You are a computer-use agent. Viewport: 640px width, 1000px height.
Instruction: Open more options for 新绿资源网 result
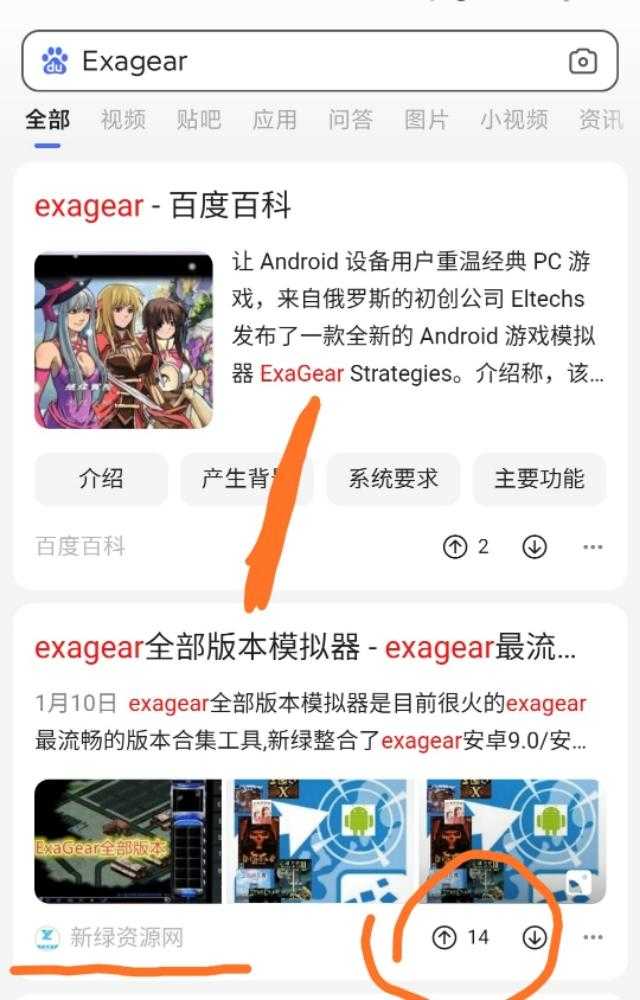[593, 937]
